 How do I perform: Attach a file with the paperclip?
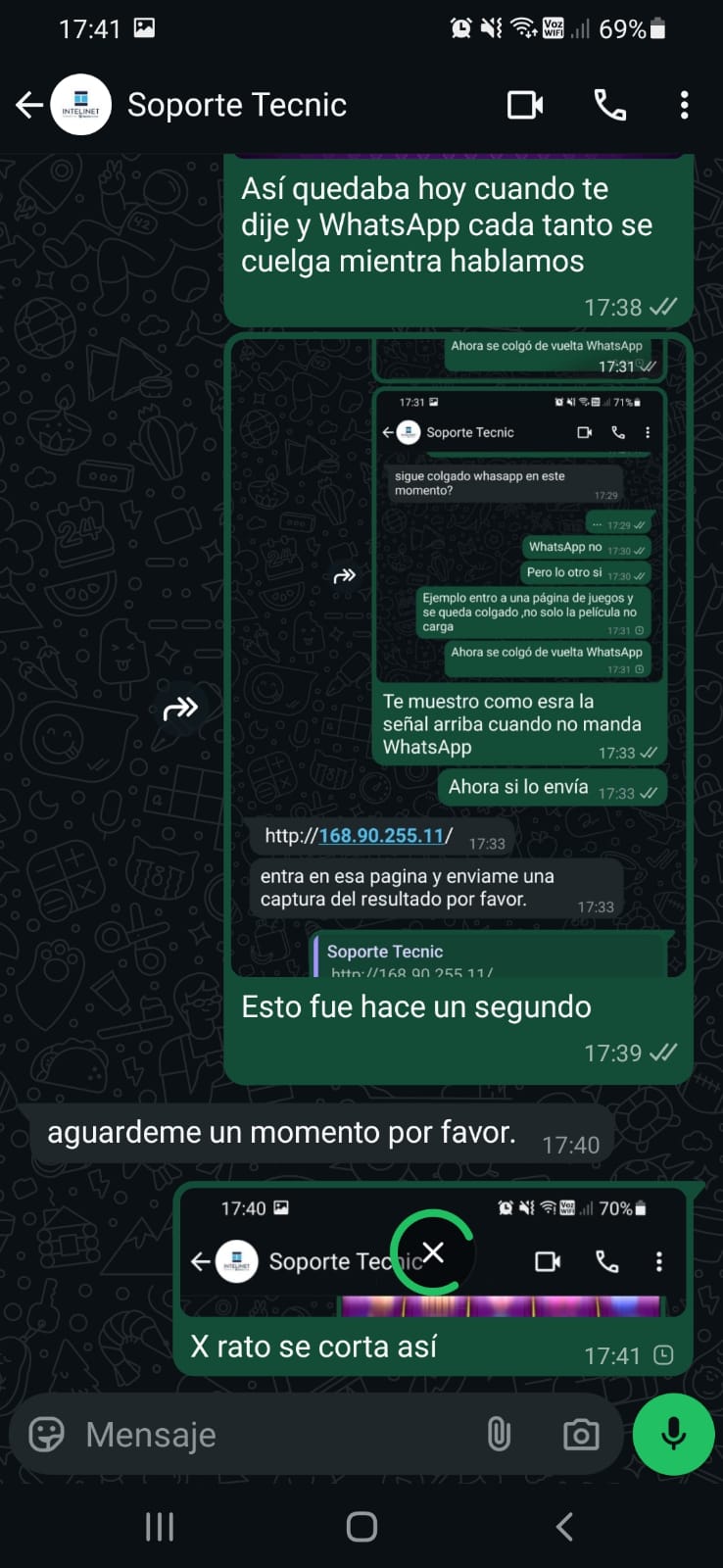pos(499,1435)
